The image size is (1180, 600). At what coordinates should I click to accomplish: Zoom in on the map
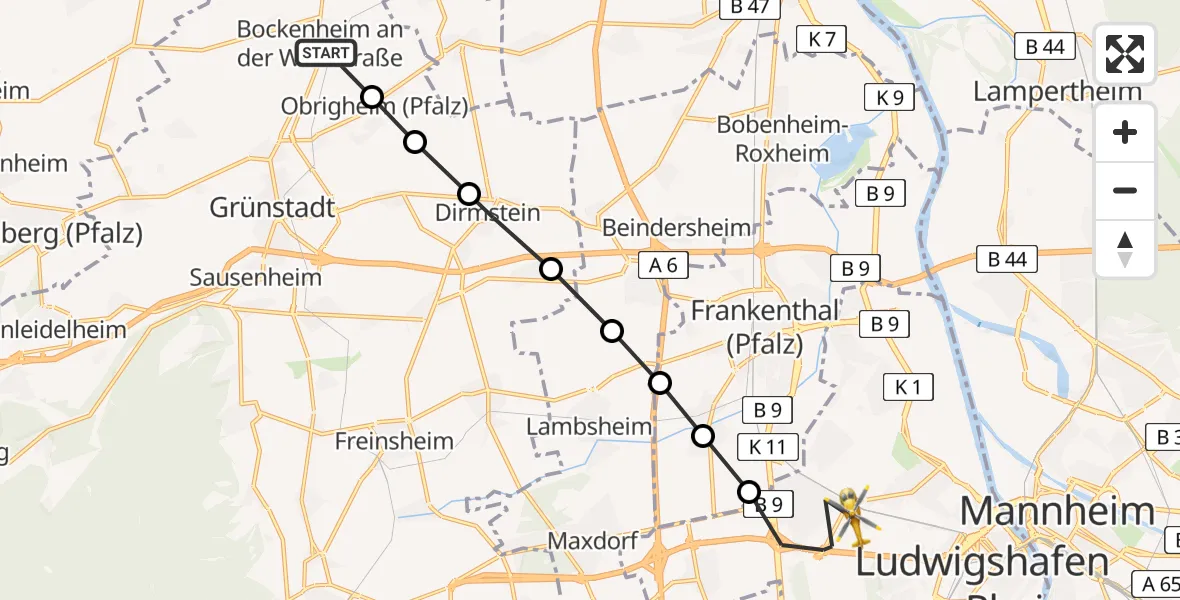coord(1125,133)
